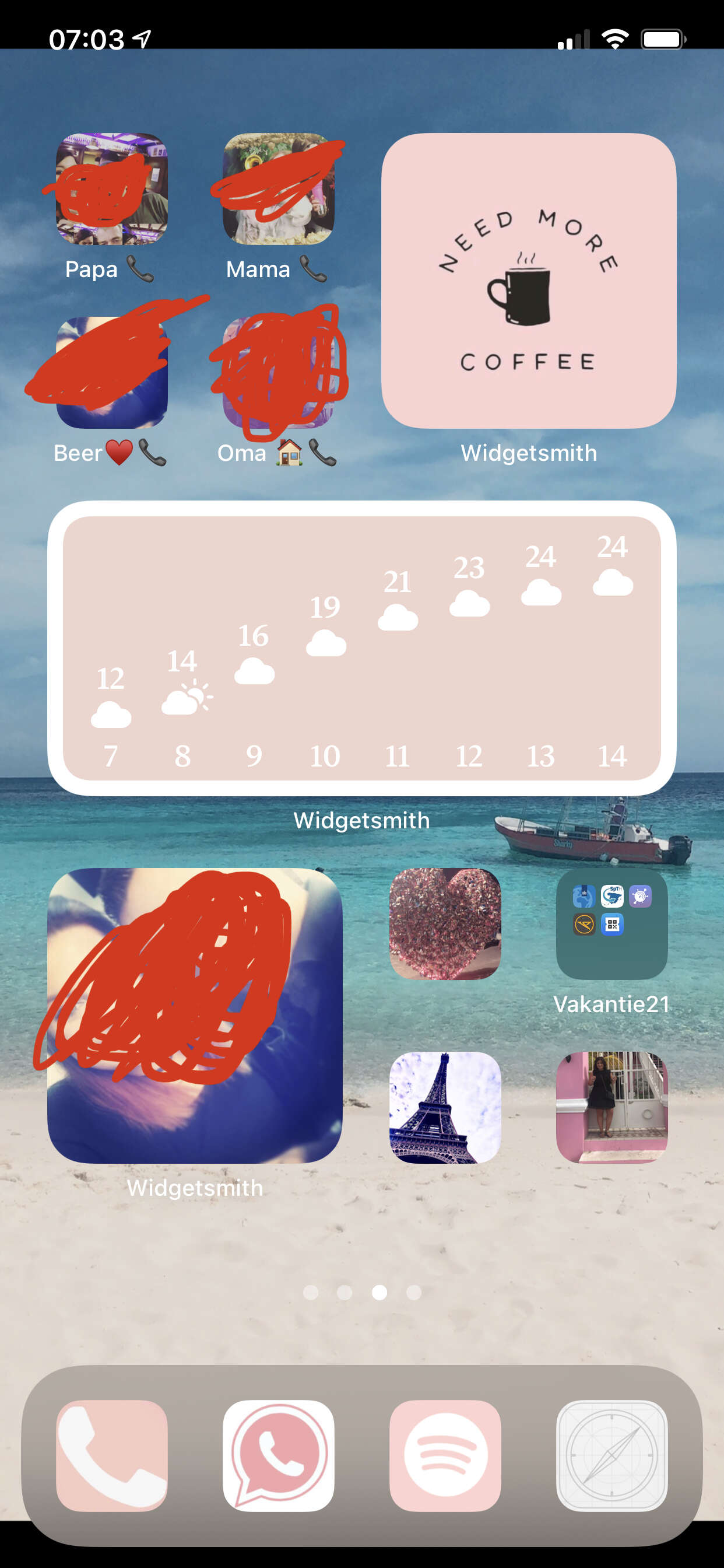Viewport: 724px width, 1568px height.
Task: Open the Oma call shortcut
Action: 278,373
